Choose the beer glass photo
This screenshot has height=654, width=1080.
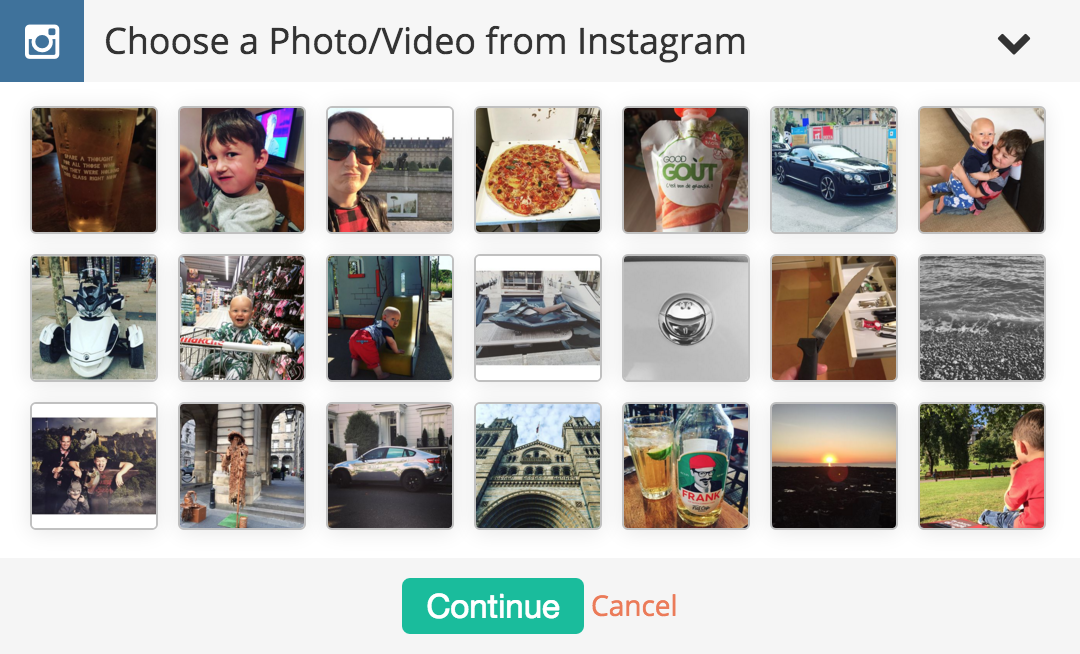94,170
